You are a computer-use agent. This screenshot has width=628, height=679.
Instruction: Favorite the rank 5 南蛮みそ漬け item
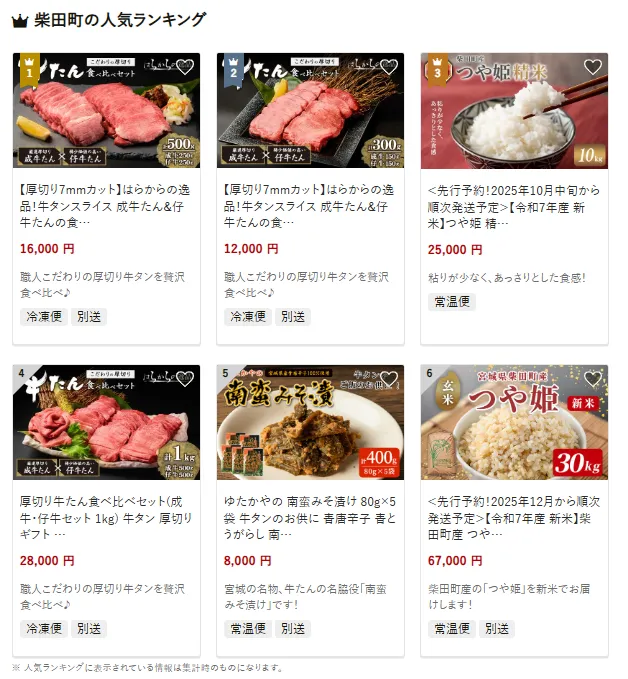(389, 380)
